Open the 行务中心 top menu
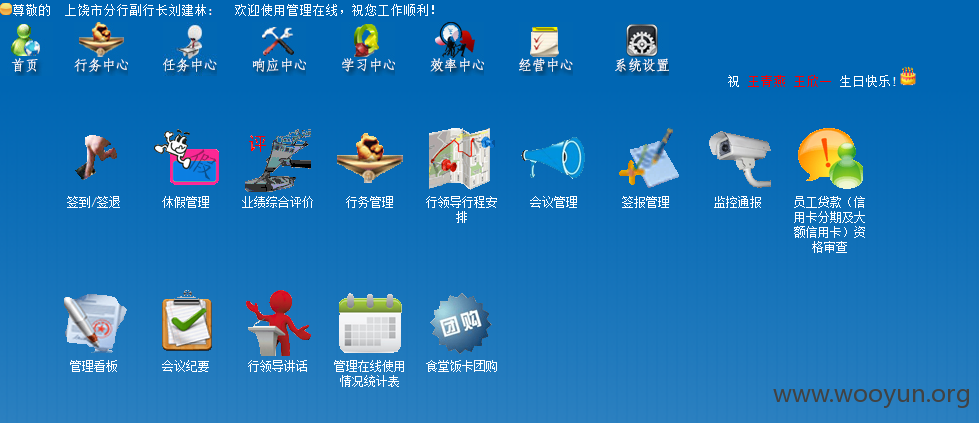Screen dimensions: 979x423 [x=101, y=48]
